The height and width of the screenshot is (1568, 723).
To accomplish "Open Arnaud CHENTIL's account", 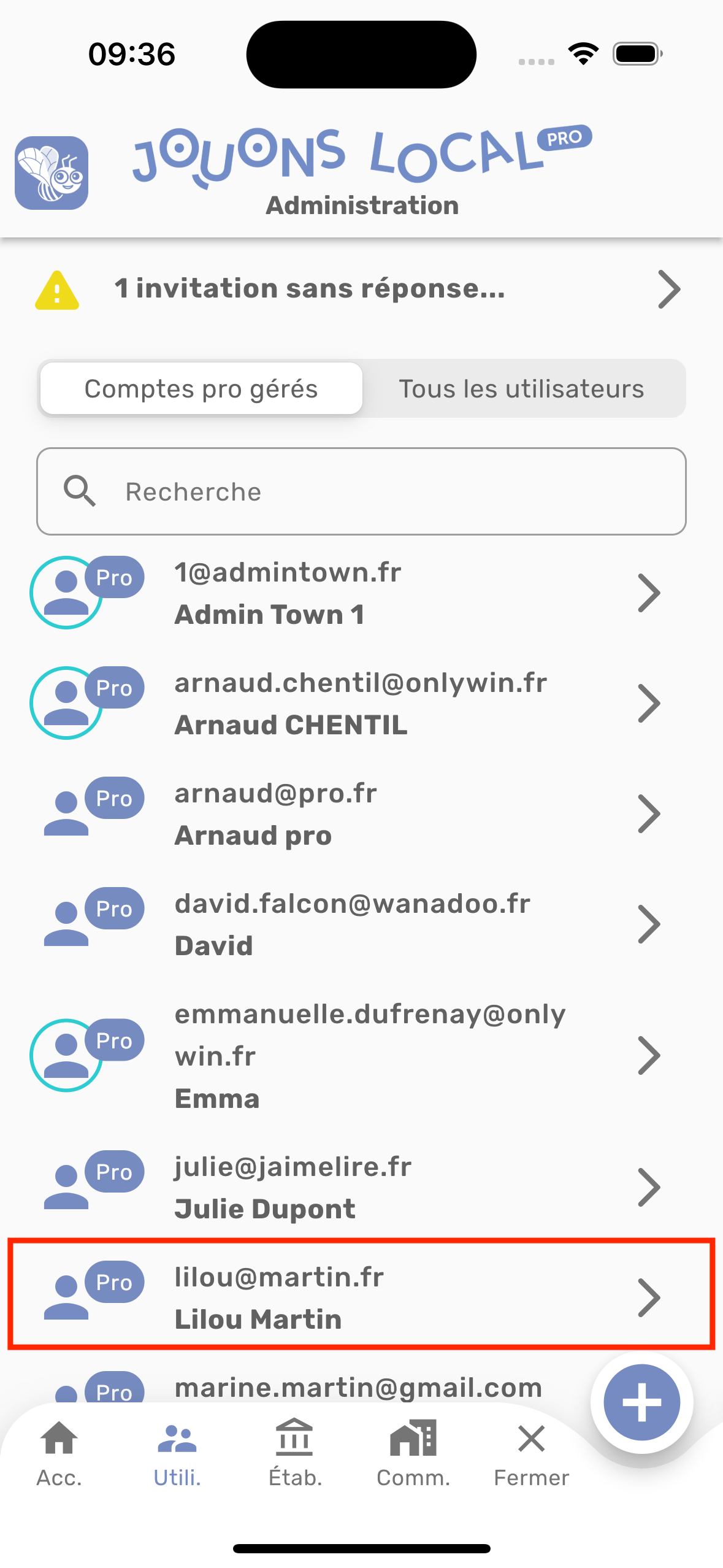I will 361,704.
